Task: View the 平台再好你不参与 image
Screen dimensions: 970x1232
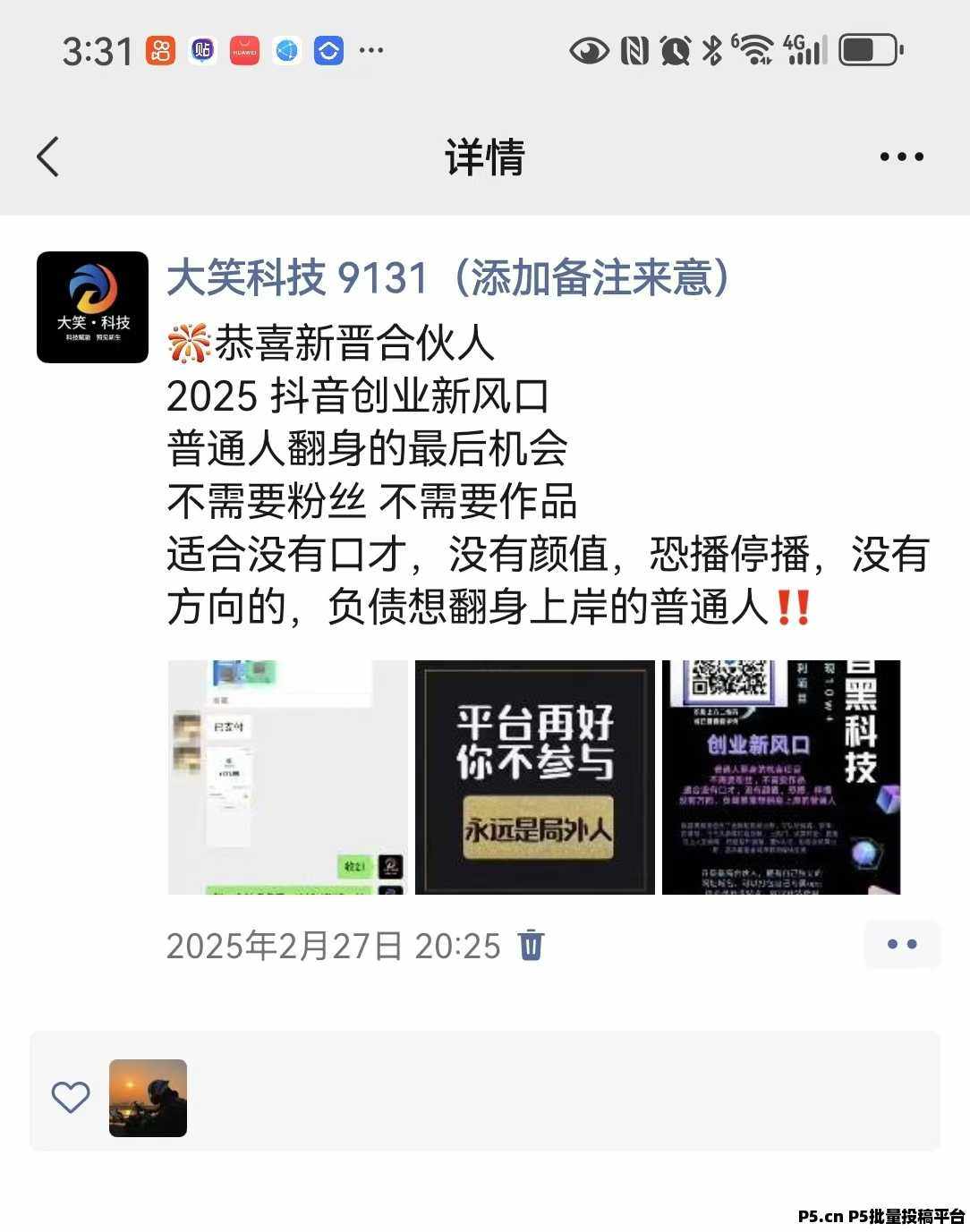Action: [x=534, y=777]
